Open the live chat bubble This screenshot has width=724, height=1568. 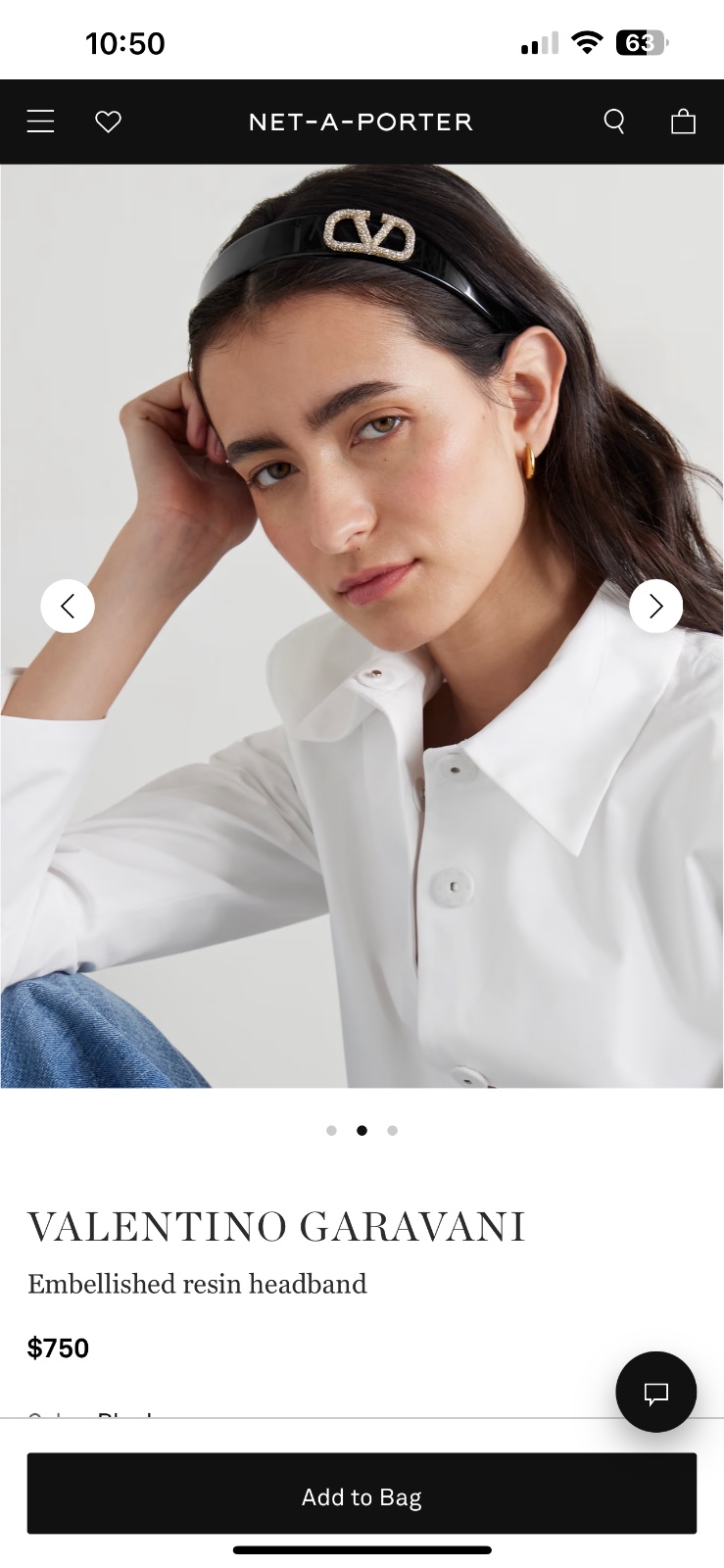[655, 1392]
